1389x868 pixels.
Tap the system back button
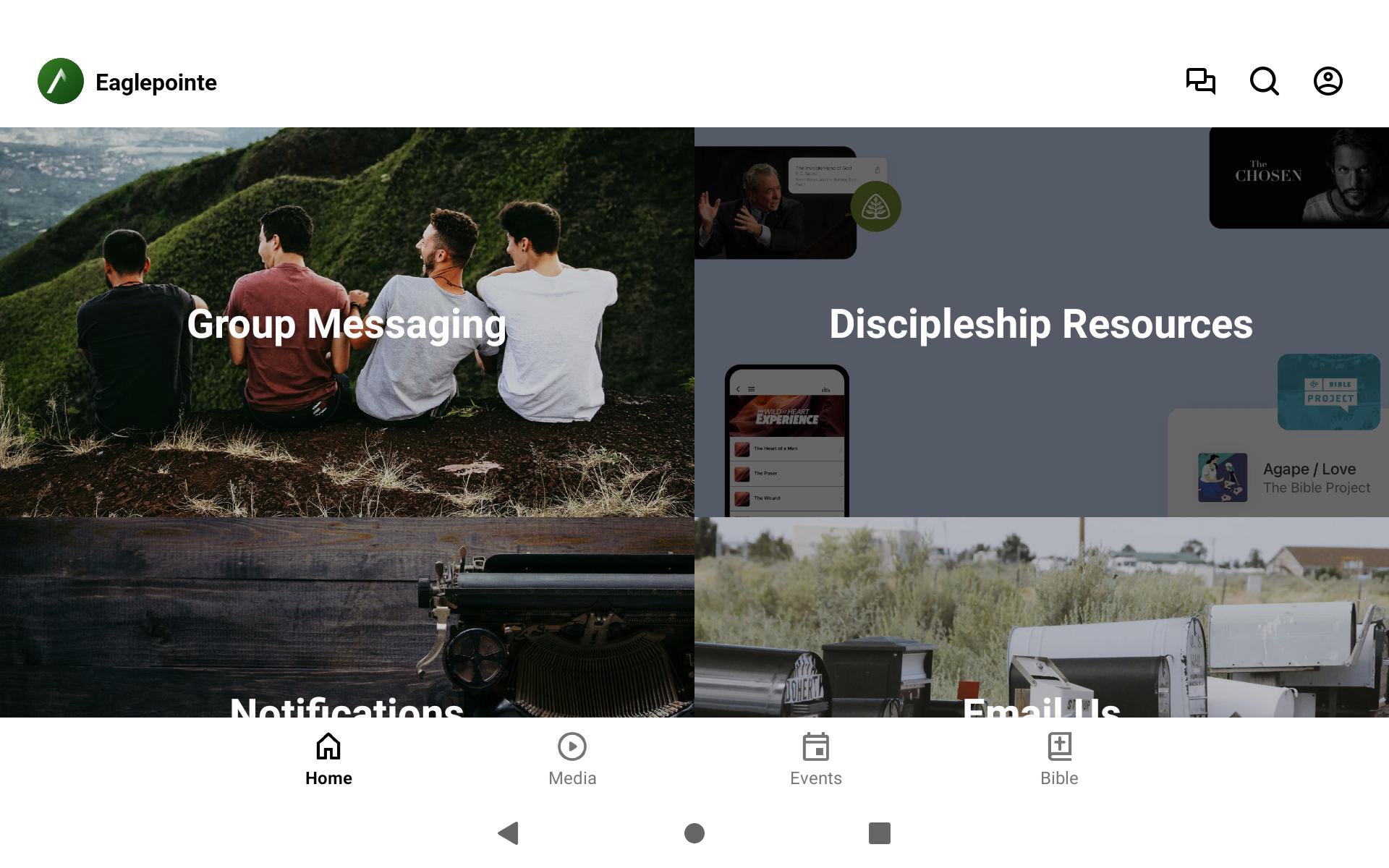pos(509,833)
